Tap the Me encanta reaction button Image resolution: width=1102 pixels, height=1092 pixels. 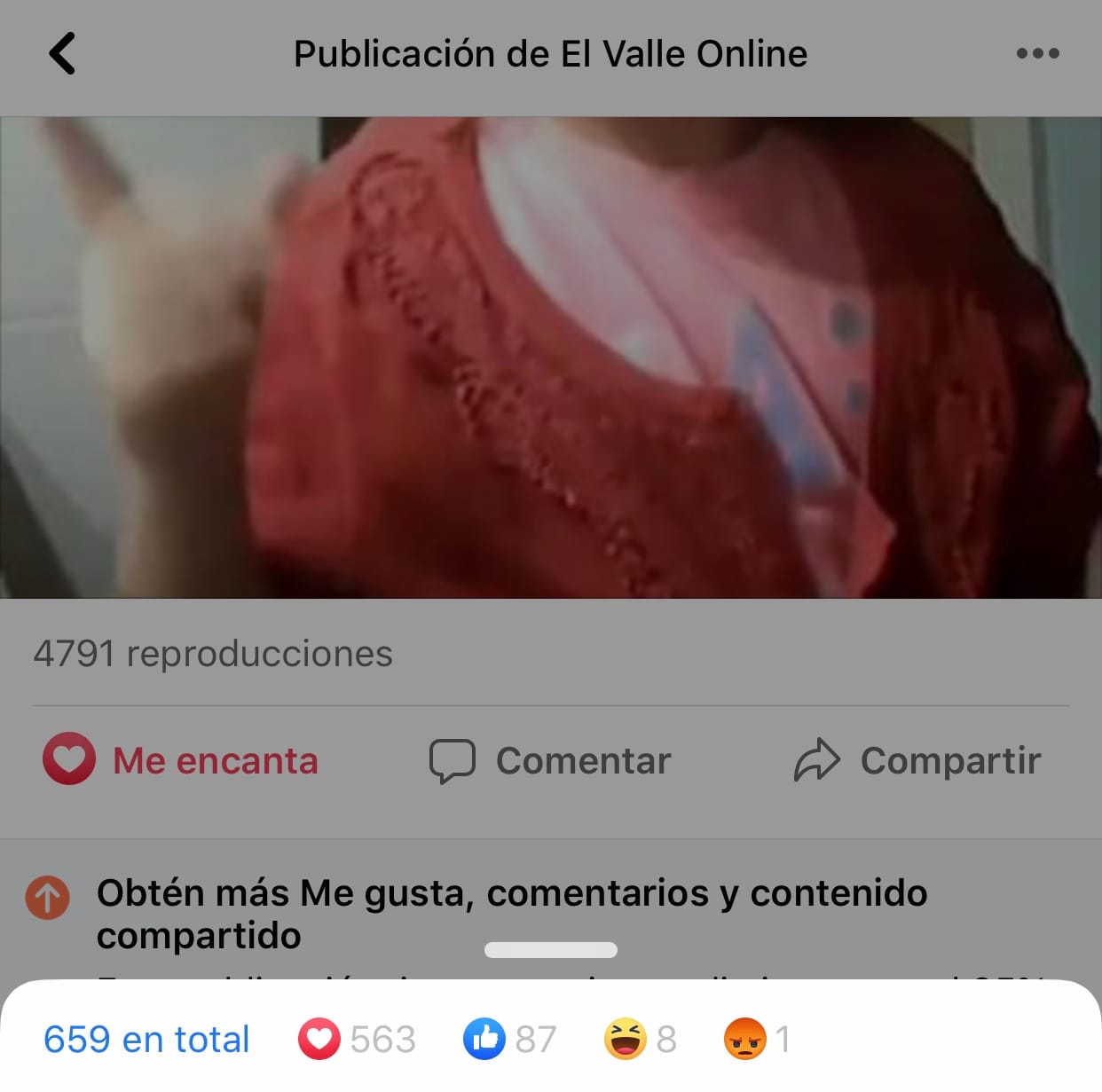pyautogui.click(x=181, y=760)
